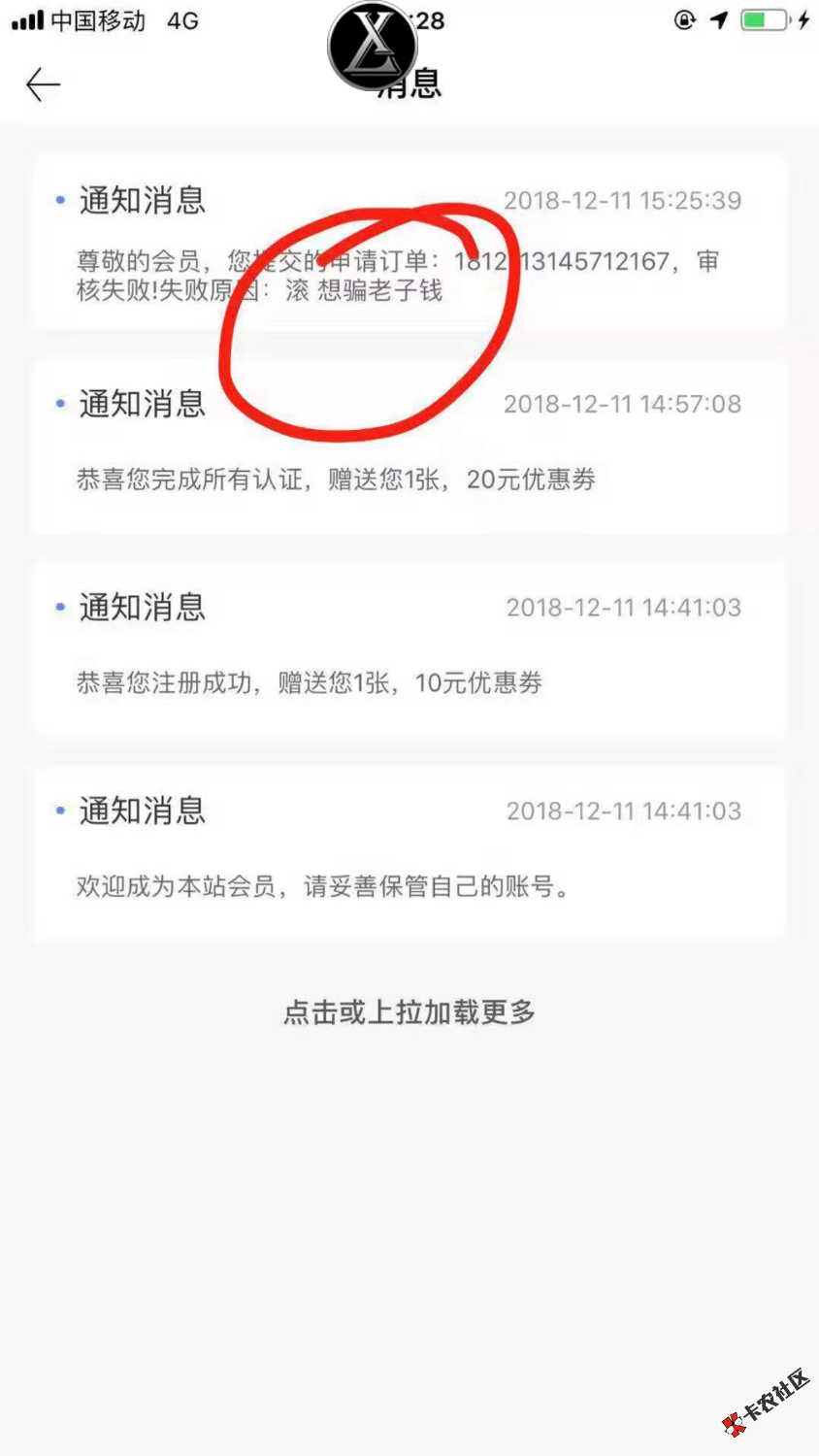Open the 10元优惠券 registration notification
This screenshot has height=1456, width=819.
point(409,649)
